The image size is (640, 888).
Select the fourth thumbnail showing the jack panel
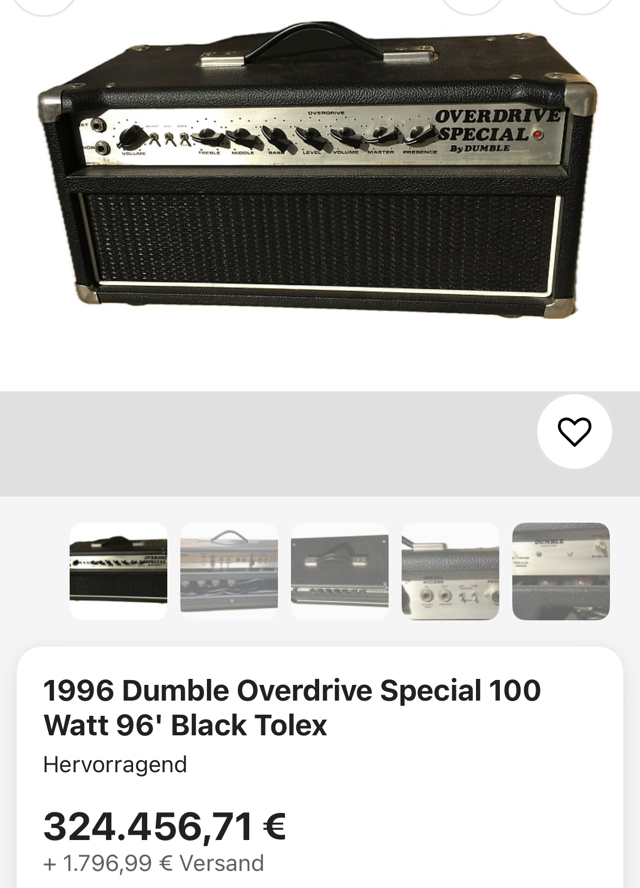450,571
